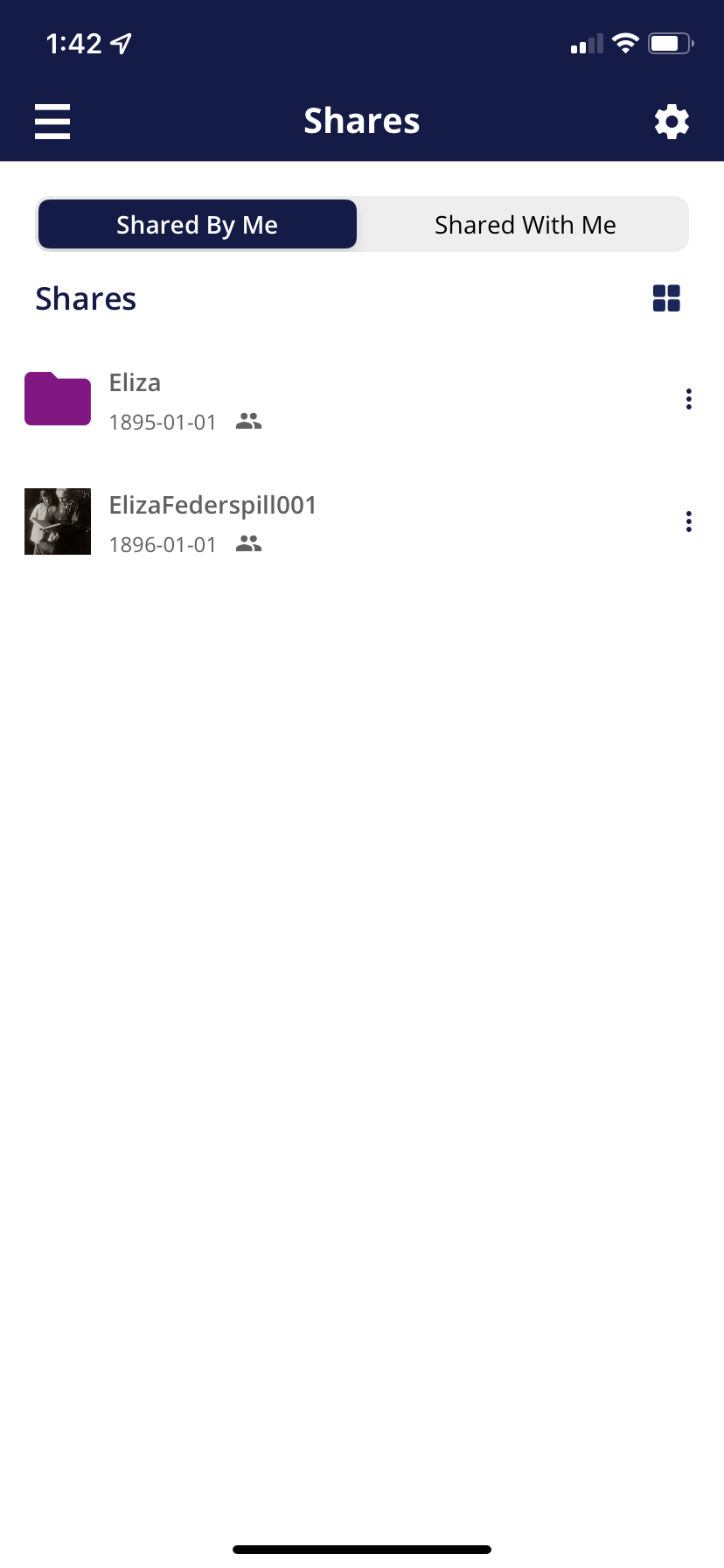
Task: Open settings via the gear icon
Action: pos(672,122)
